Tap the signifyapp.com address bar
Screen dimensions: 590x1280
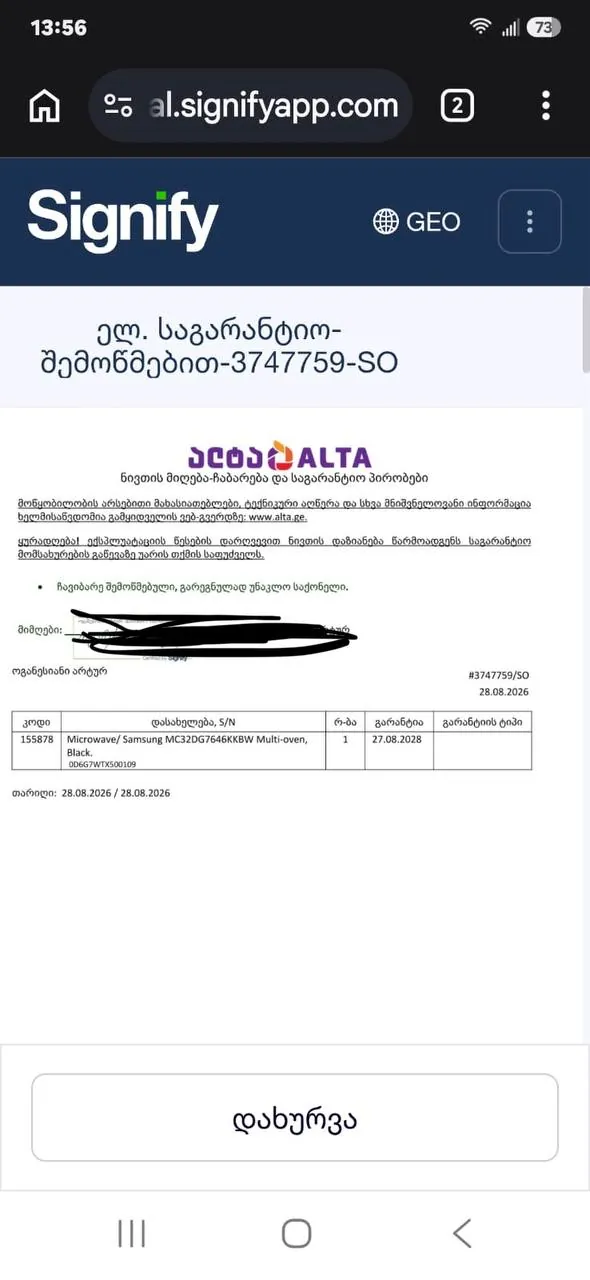[x=250, y=105]
